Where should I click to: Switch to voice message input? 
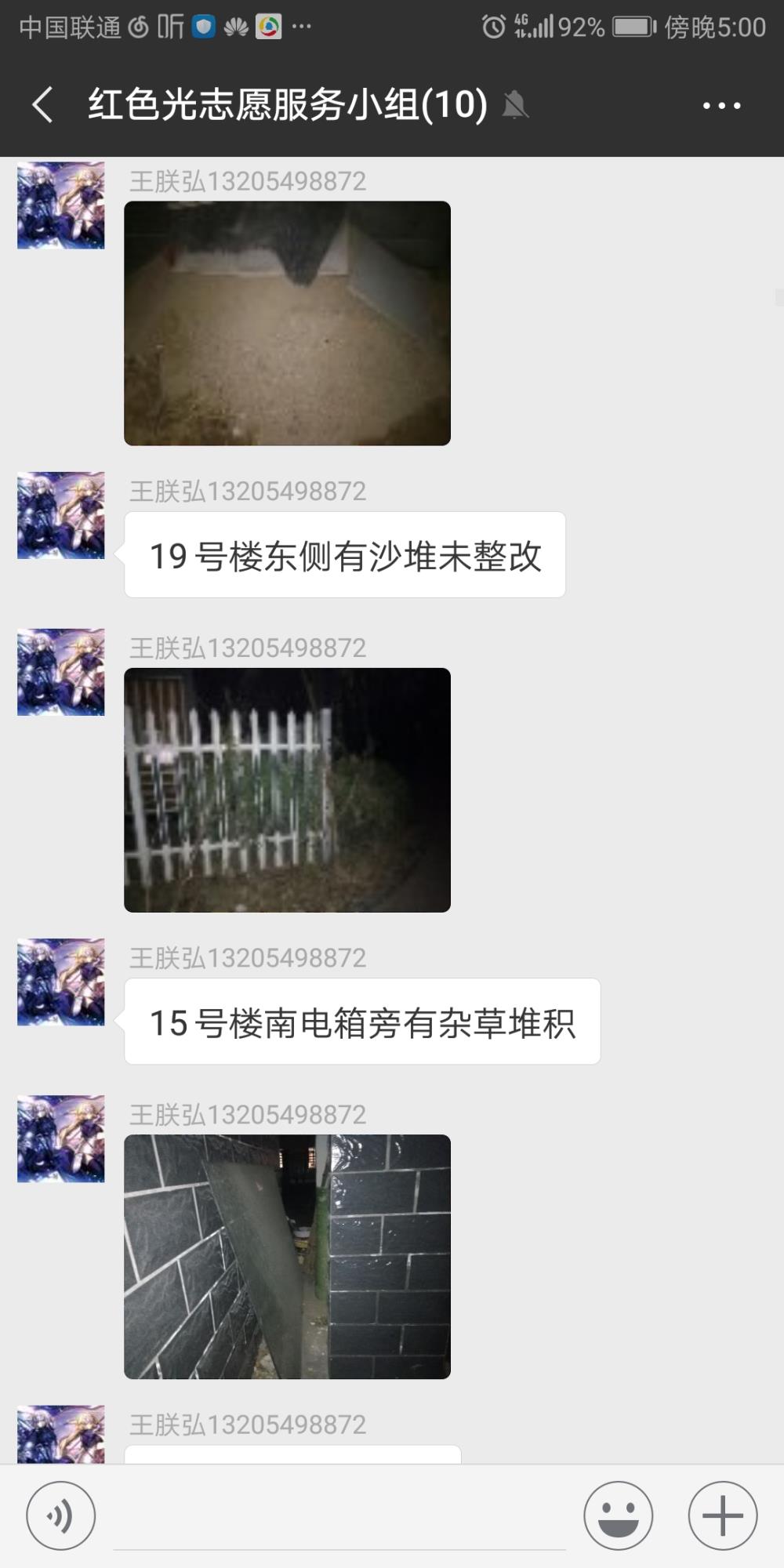[61, 1515]
